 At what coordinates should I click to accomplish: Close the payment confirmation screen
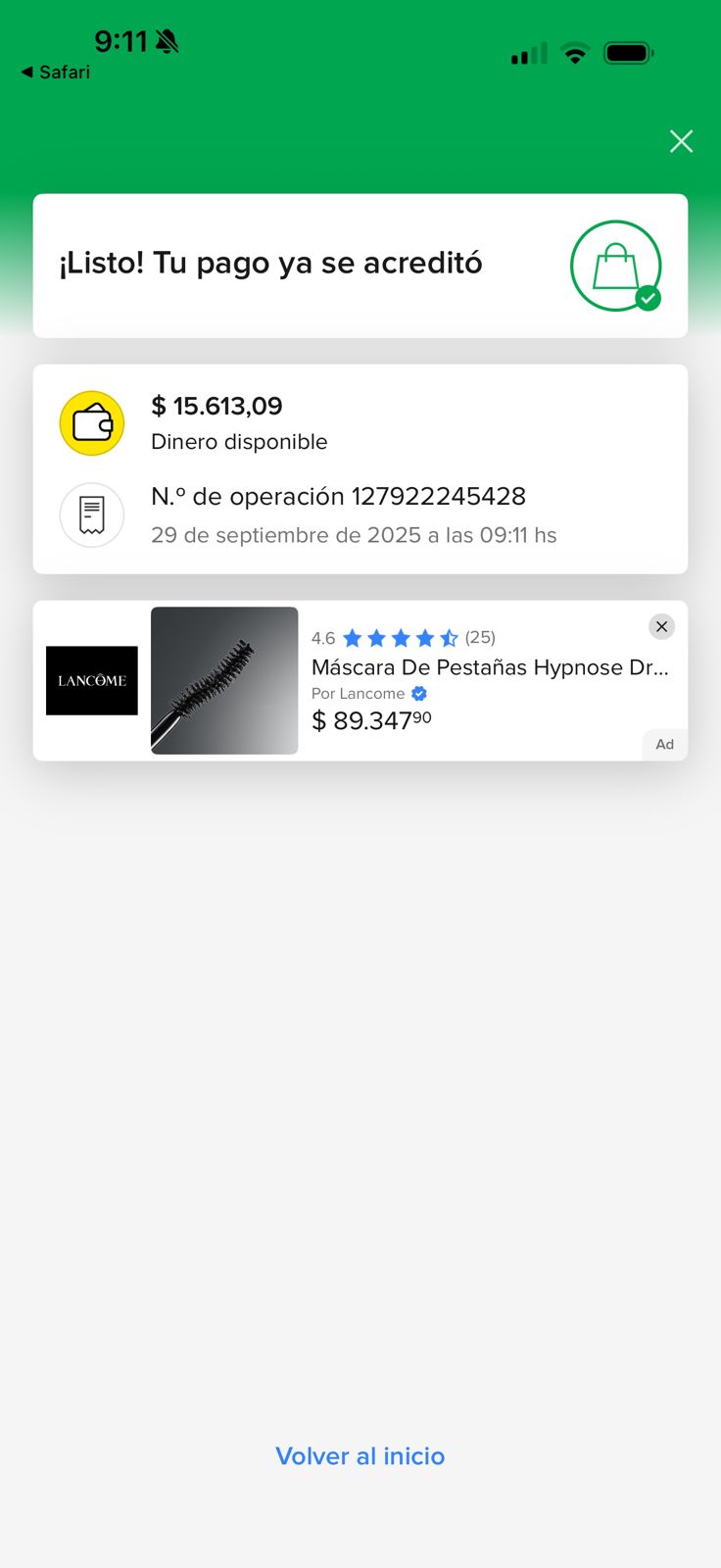pos(681,141)
